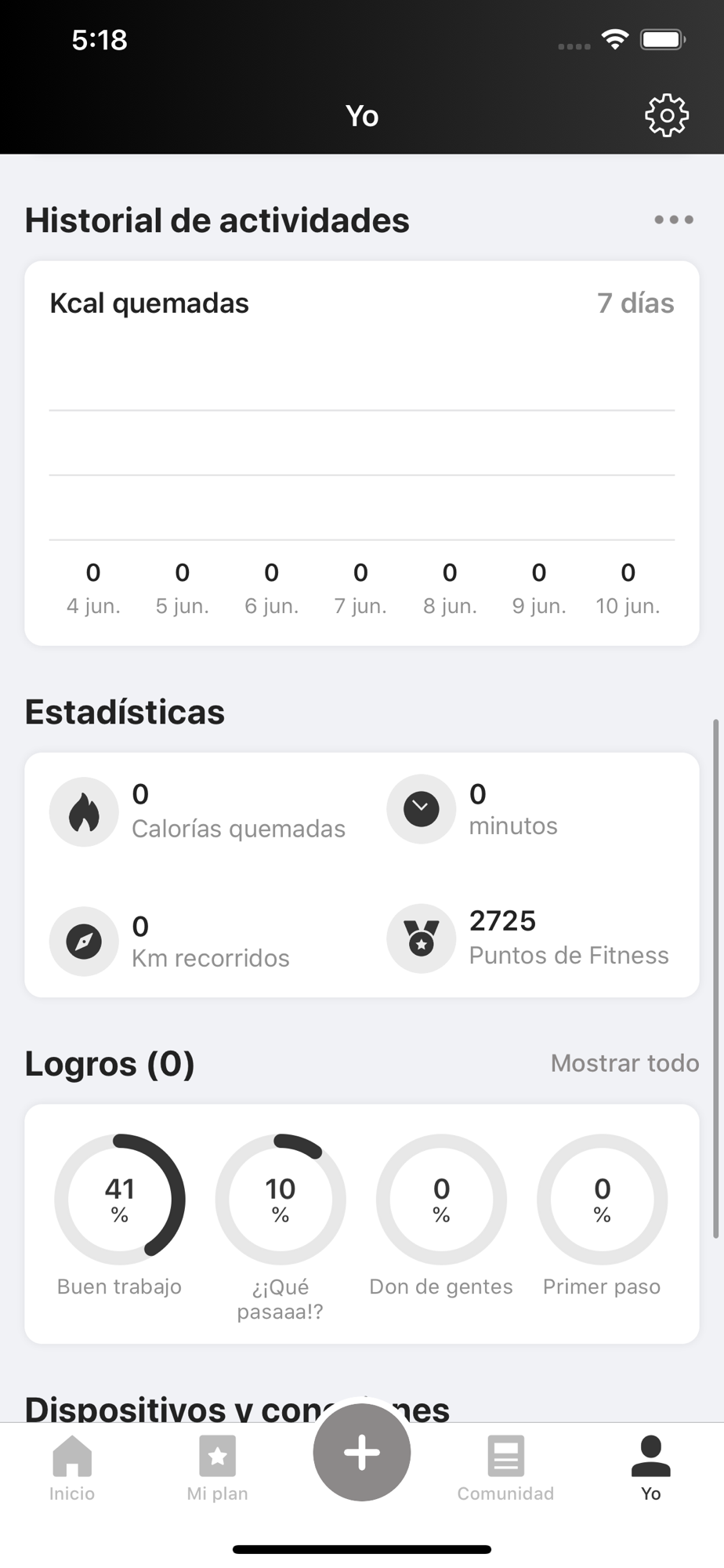Open the Historial de actividades options menu

674,220
